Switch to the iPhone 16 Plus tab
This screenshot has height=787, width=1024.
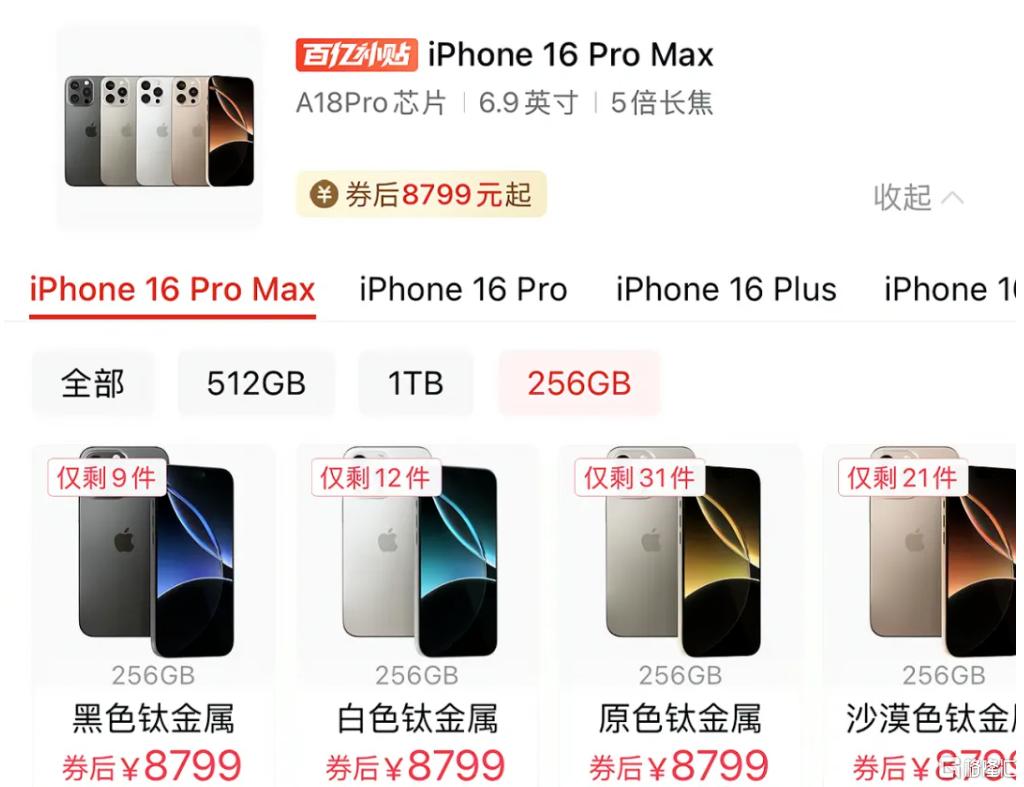pyautogui.click(x=726, y=289)
